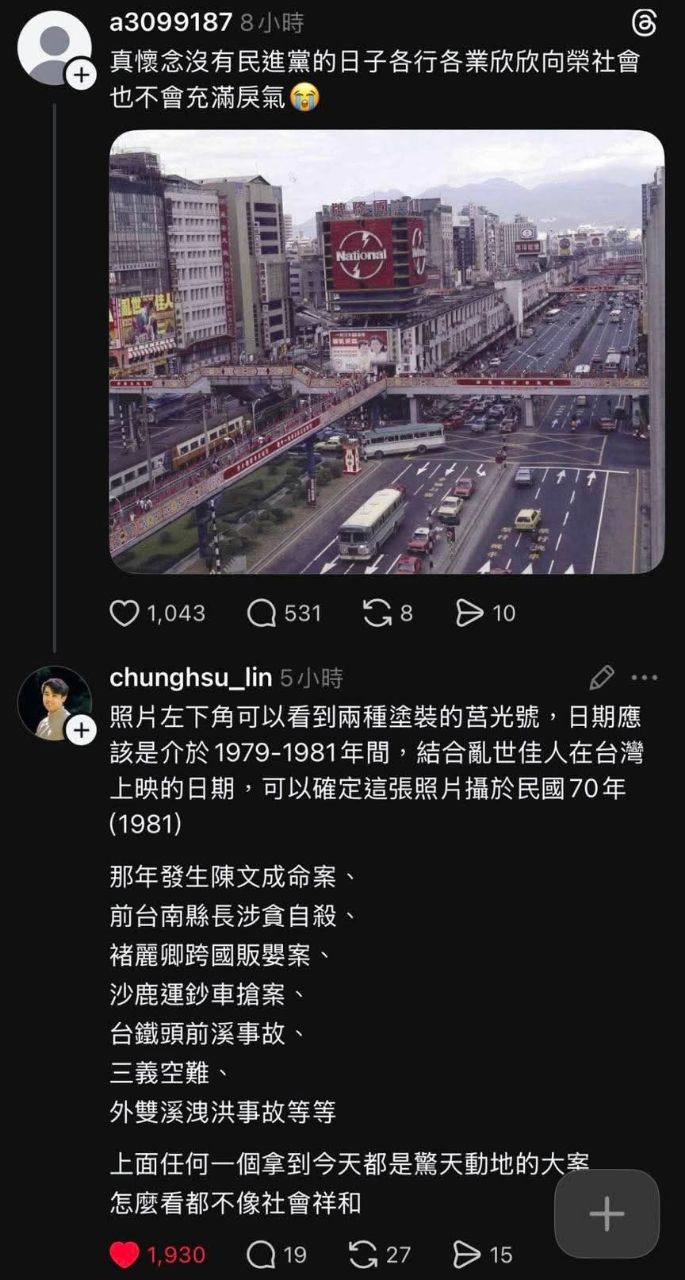Tap the pencil icon on chunghsu_lin's reply
Screen dimensions: 685x1280
(x=601, y=678)
